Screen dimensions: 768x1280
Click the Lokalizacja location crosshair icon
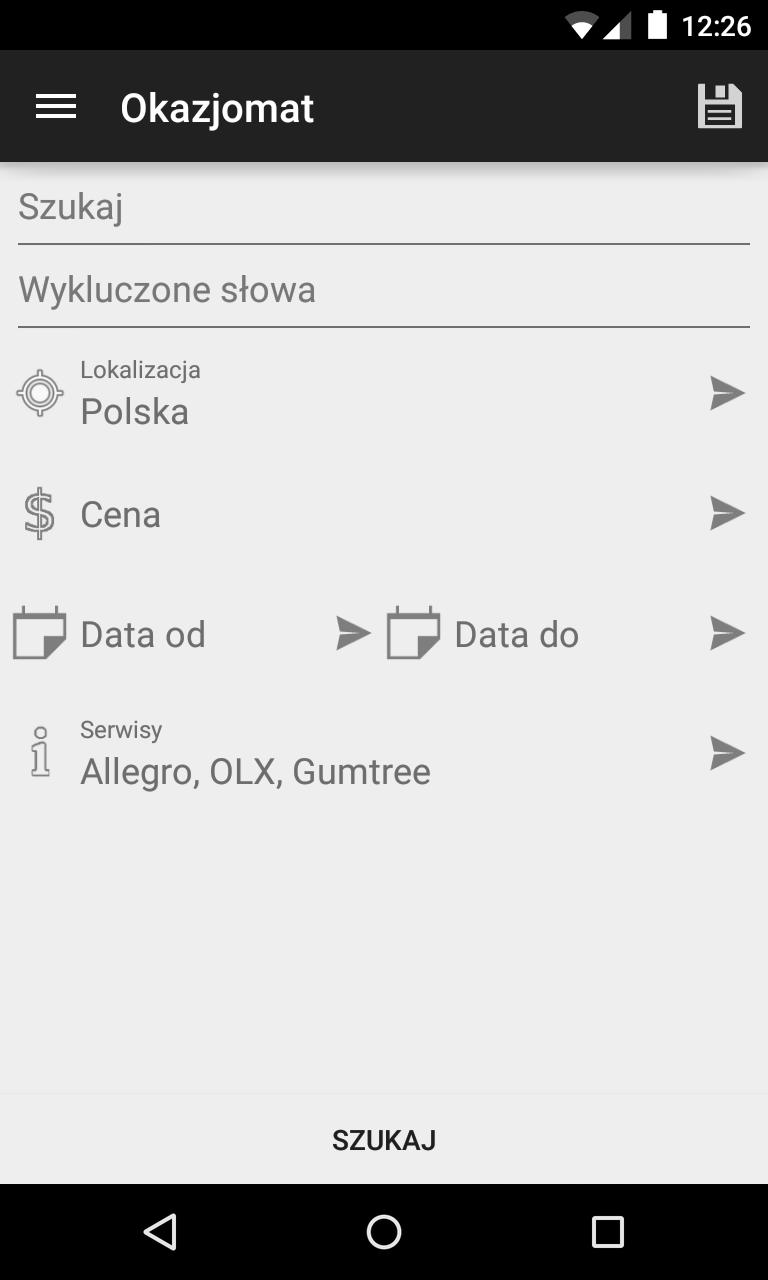click(38, 393)
